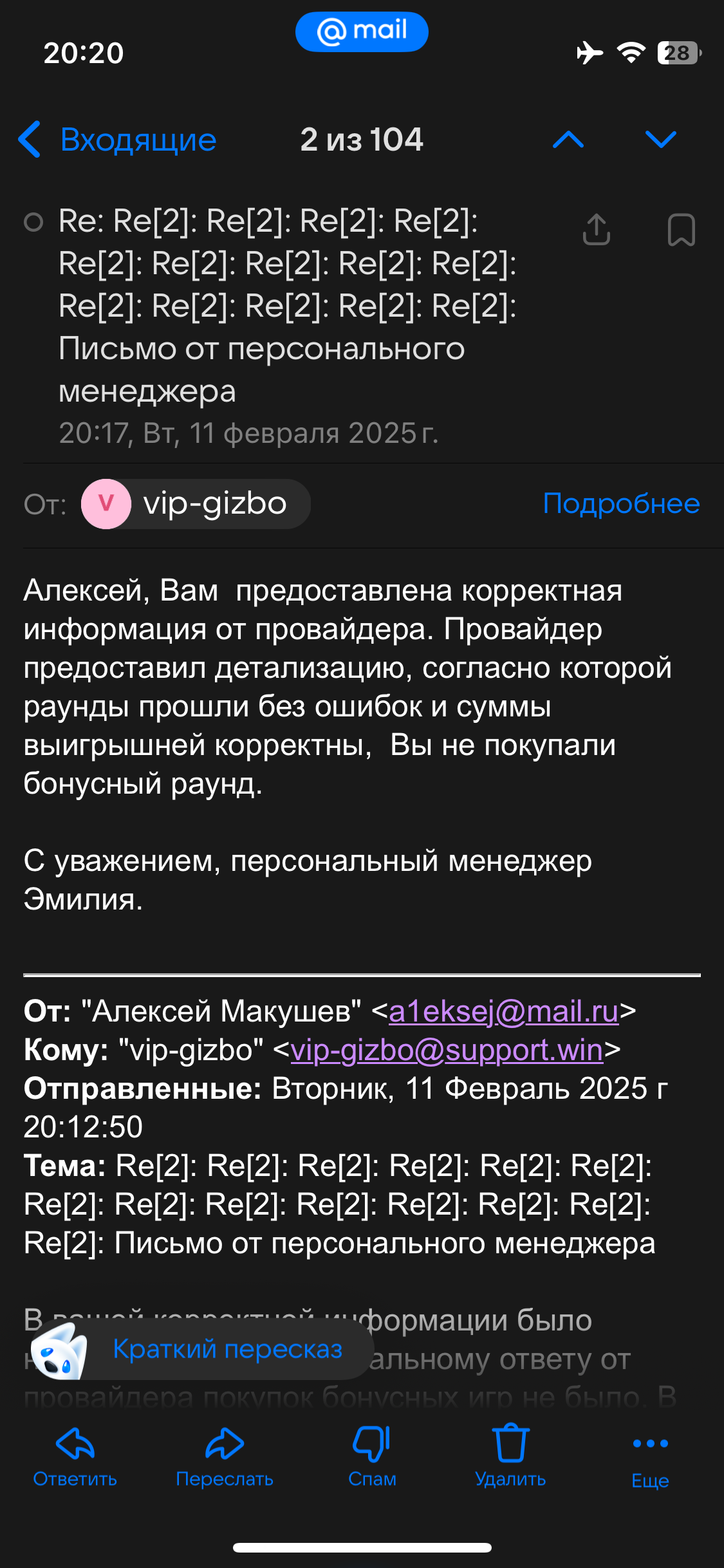Bookmark this email with the flag icon

pos(681,230)
